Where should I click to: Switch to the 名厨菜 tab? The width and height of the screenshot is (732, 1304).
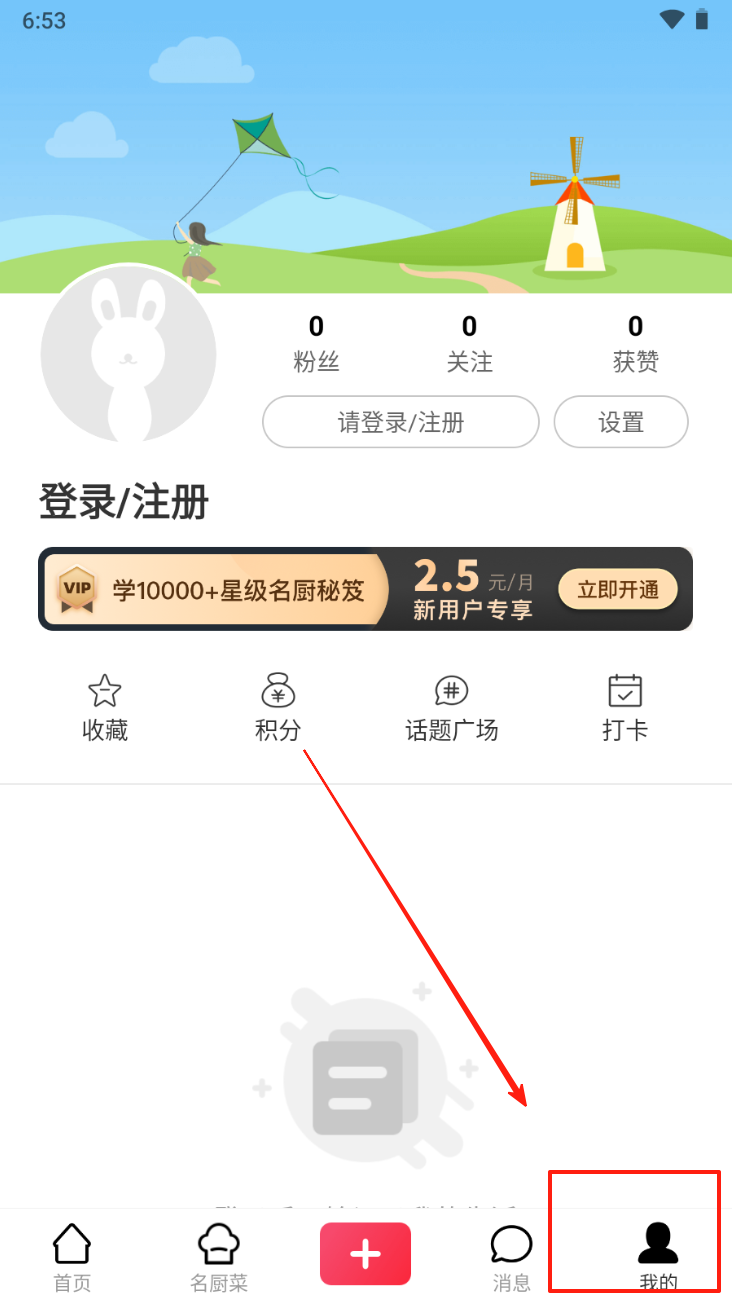(219, 1256)
